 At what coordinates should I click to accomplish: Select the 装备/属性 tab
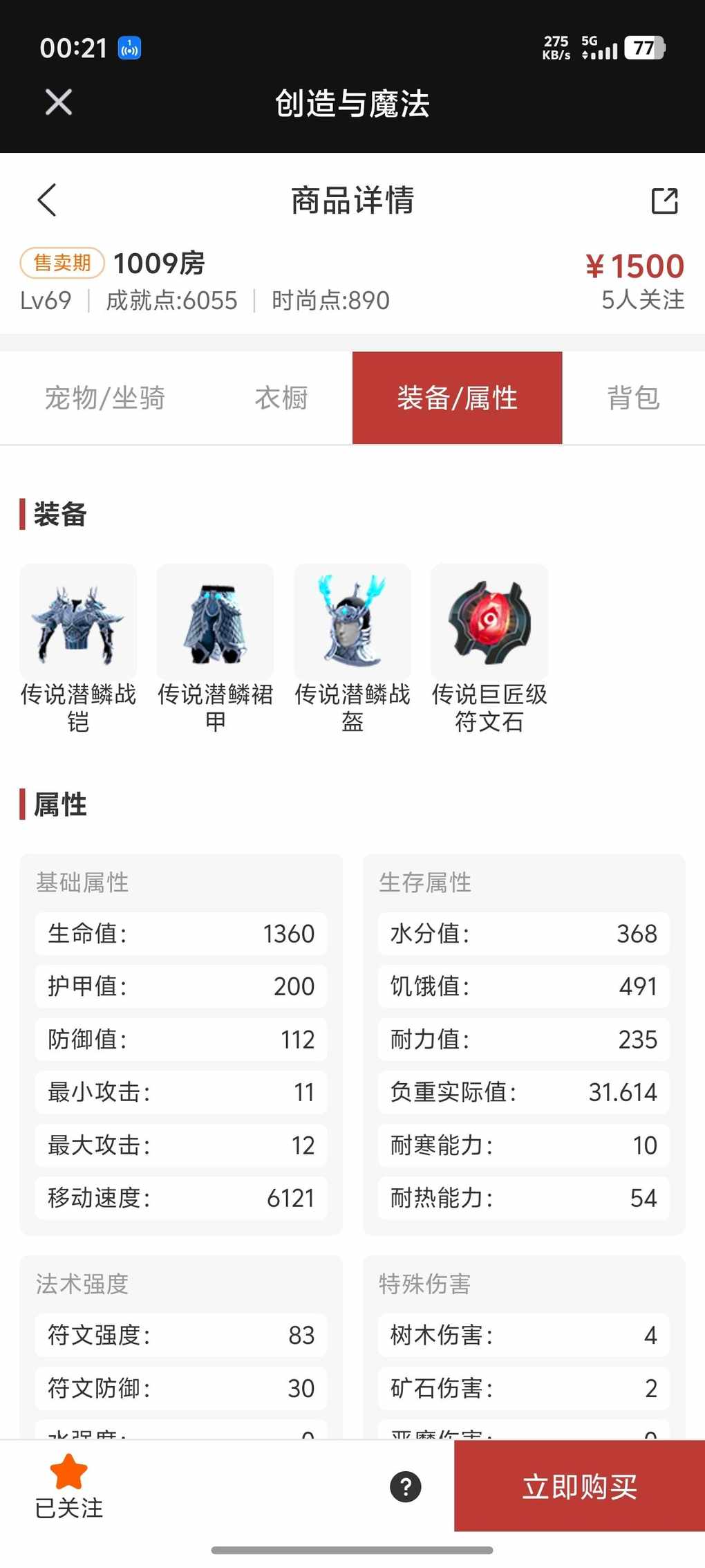click(x=457, y=398)
